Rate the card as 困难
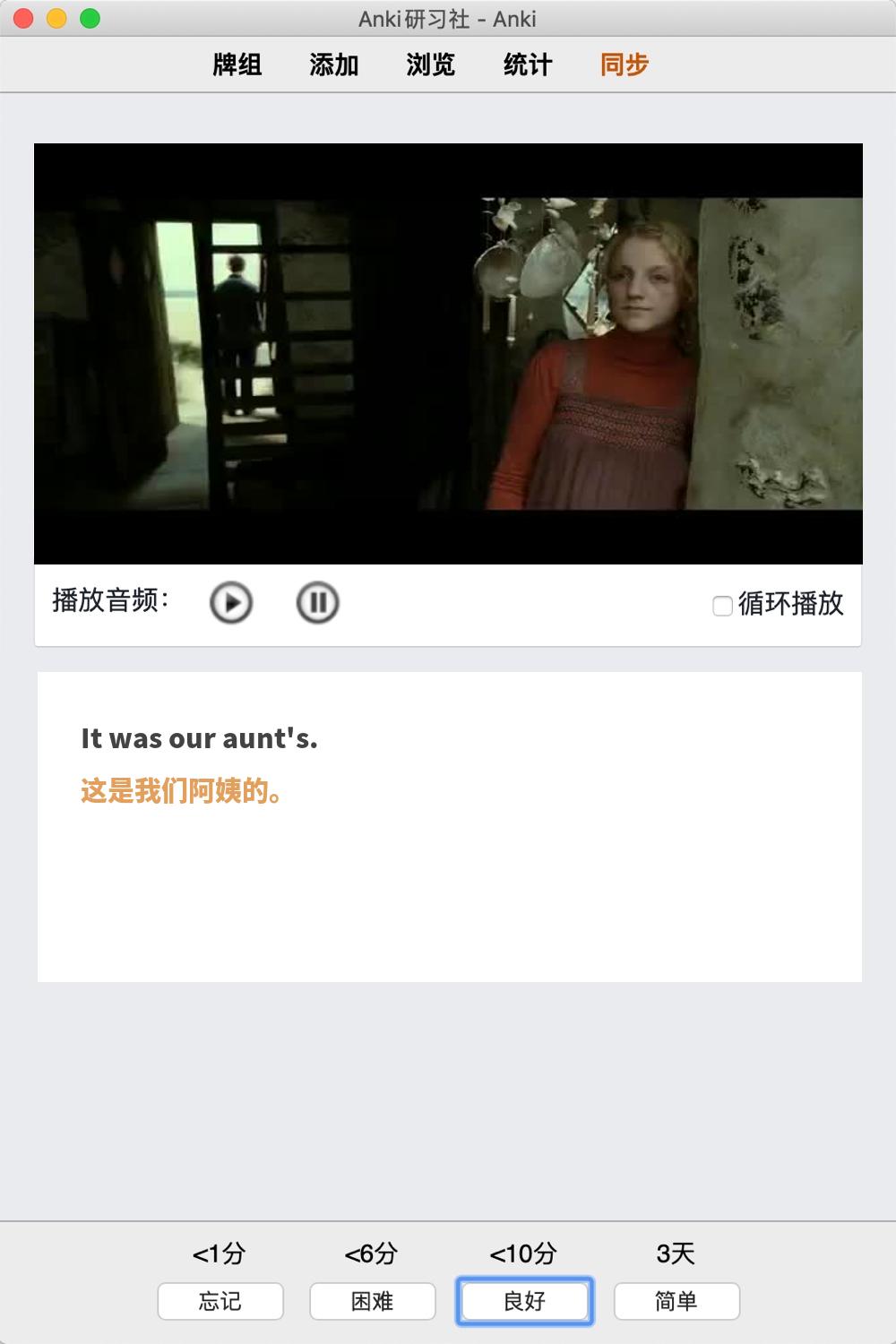This screenshot has width=896, height=1344. [x=373, y=1301]
